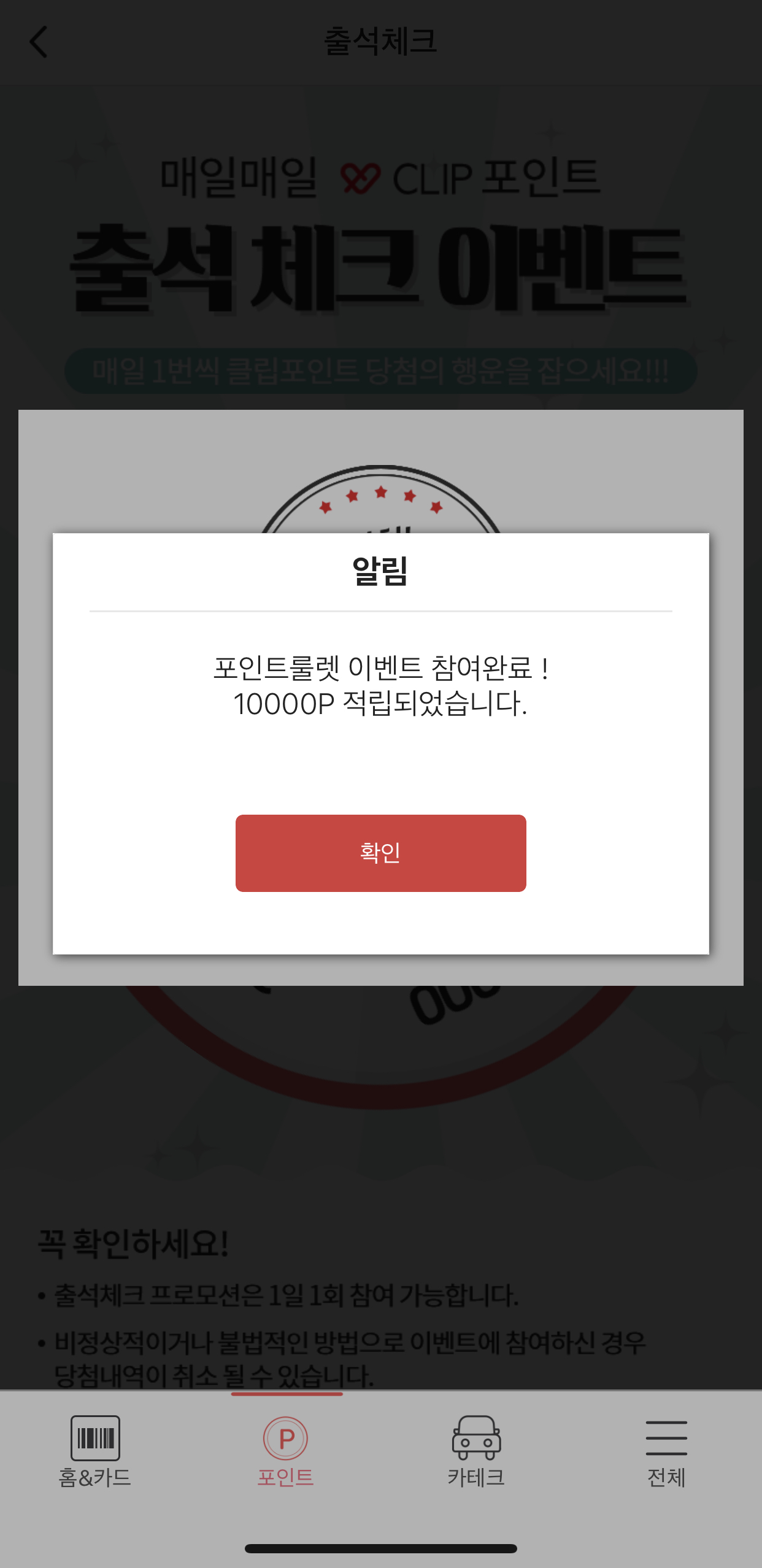Select the 카테크 tab
This screenshot has height=1568, width=762.
(476, 1451)
